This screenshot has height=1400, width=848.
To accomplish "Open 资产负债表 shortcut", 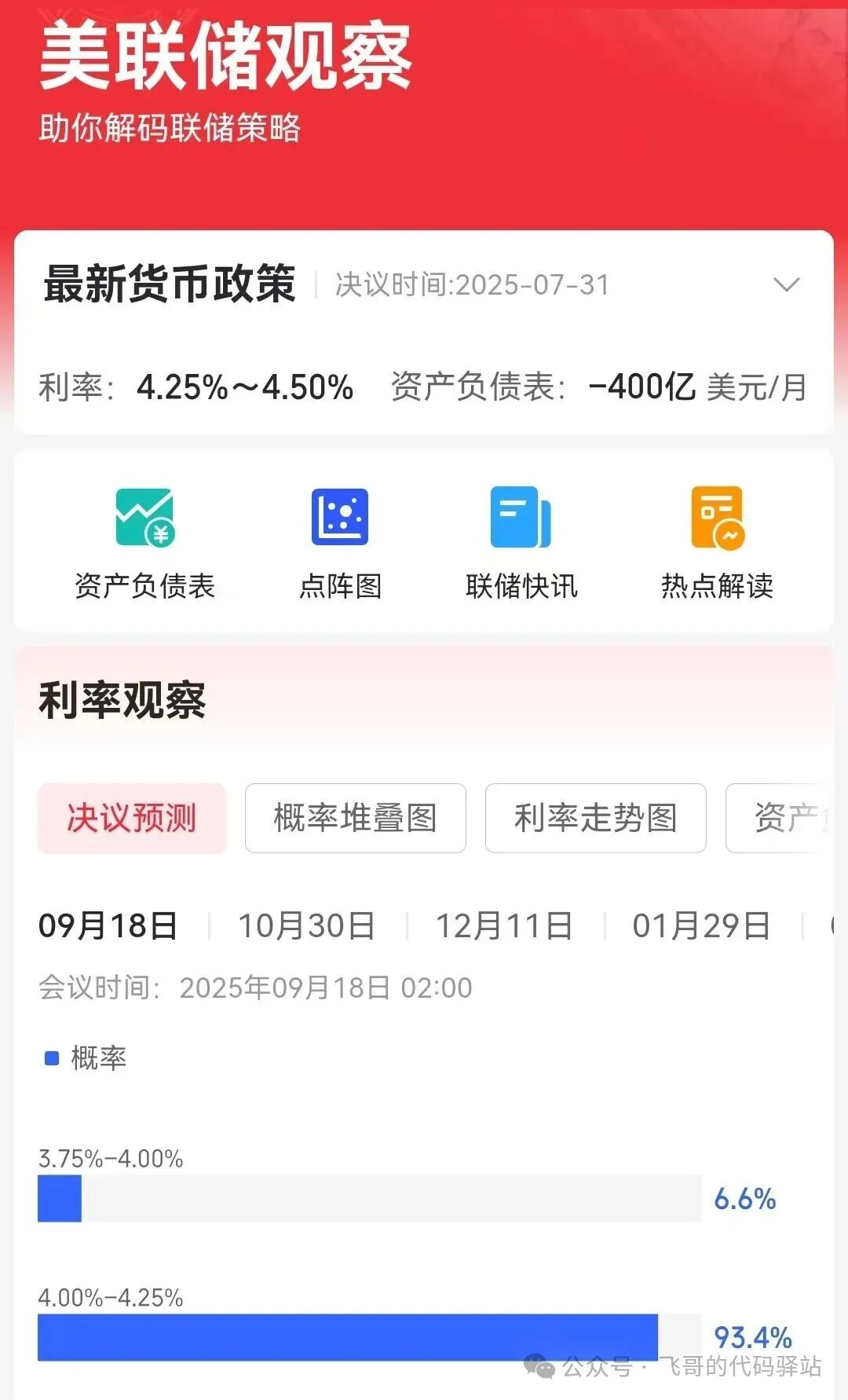I will click(145, 544).
